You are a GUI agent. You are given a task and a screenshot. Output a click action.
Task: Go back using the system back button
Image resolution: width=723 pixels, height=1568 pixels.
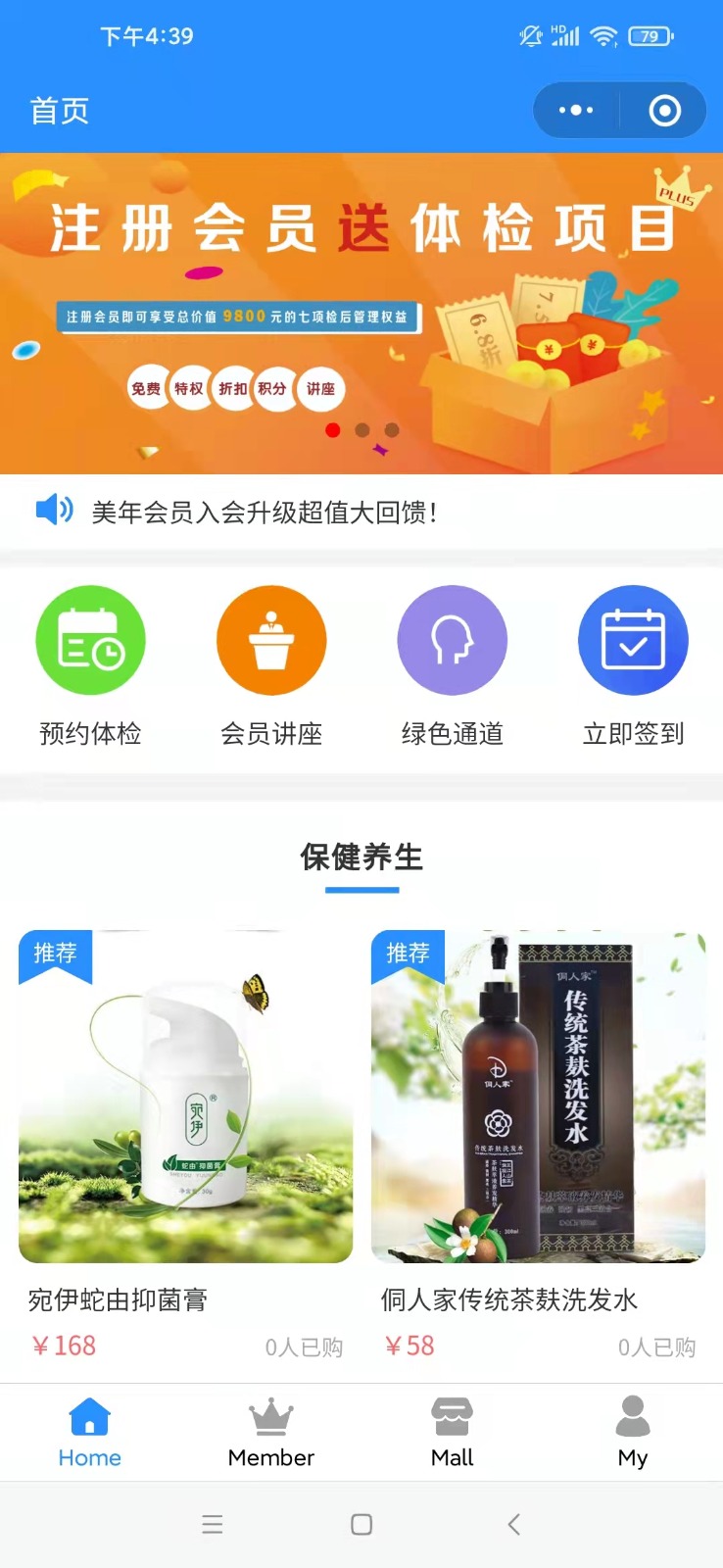[x=513, y=1524]
